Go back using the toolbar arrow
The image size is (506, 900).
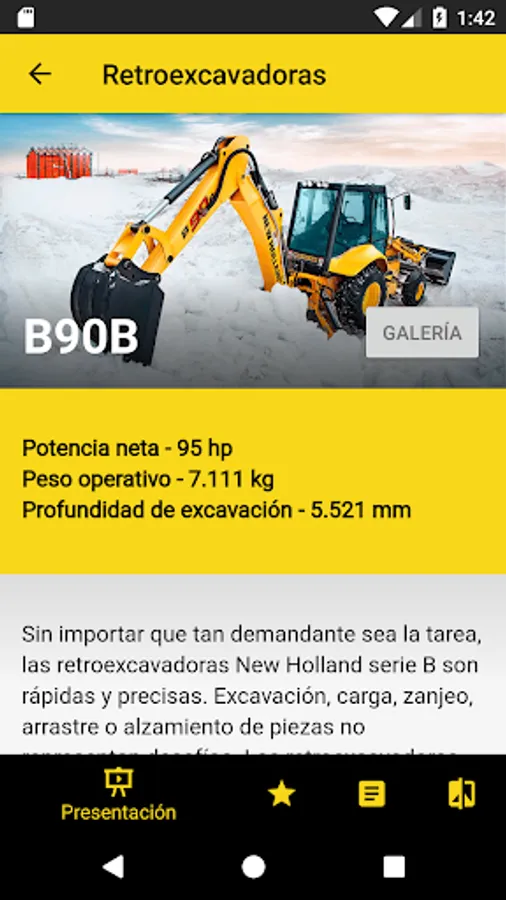40,74
